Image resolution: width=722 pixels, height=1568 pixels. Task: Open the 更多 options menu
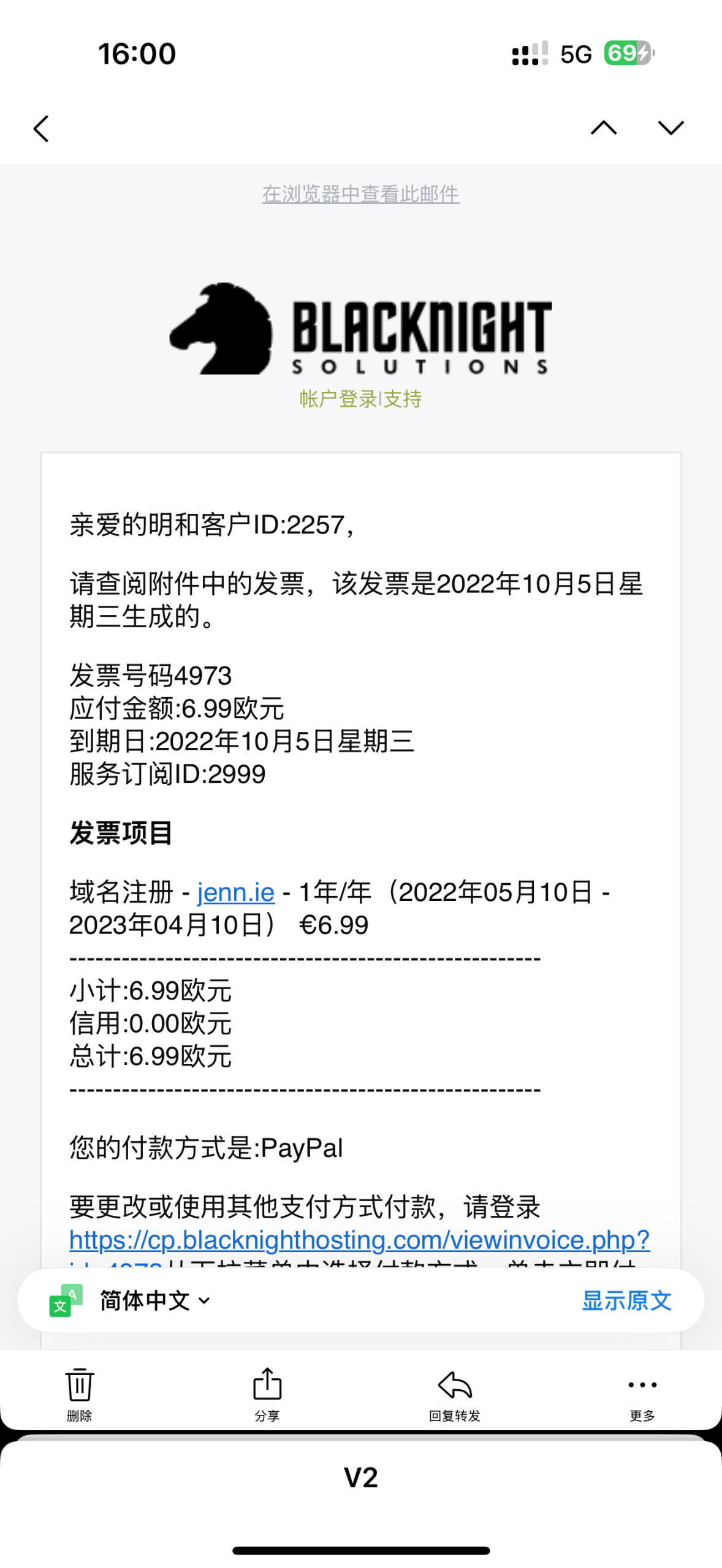coord(642,1393)
